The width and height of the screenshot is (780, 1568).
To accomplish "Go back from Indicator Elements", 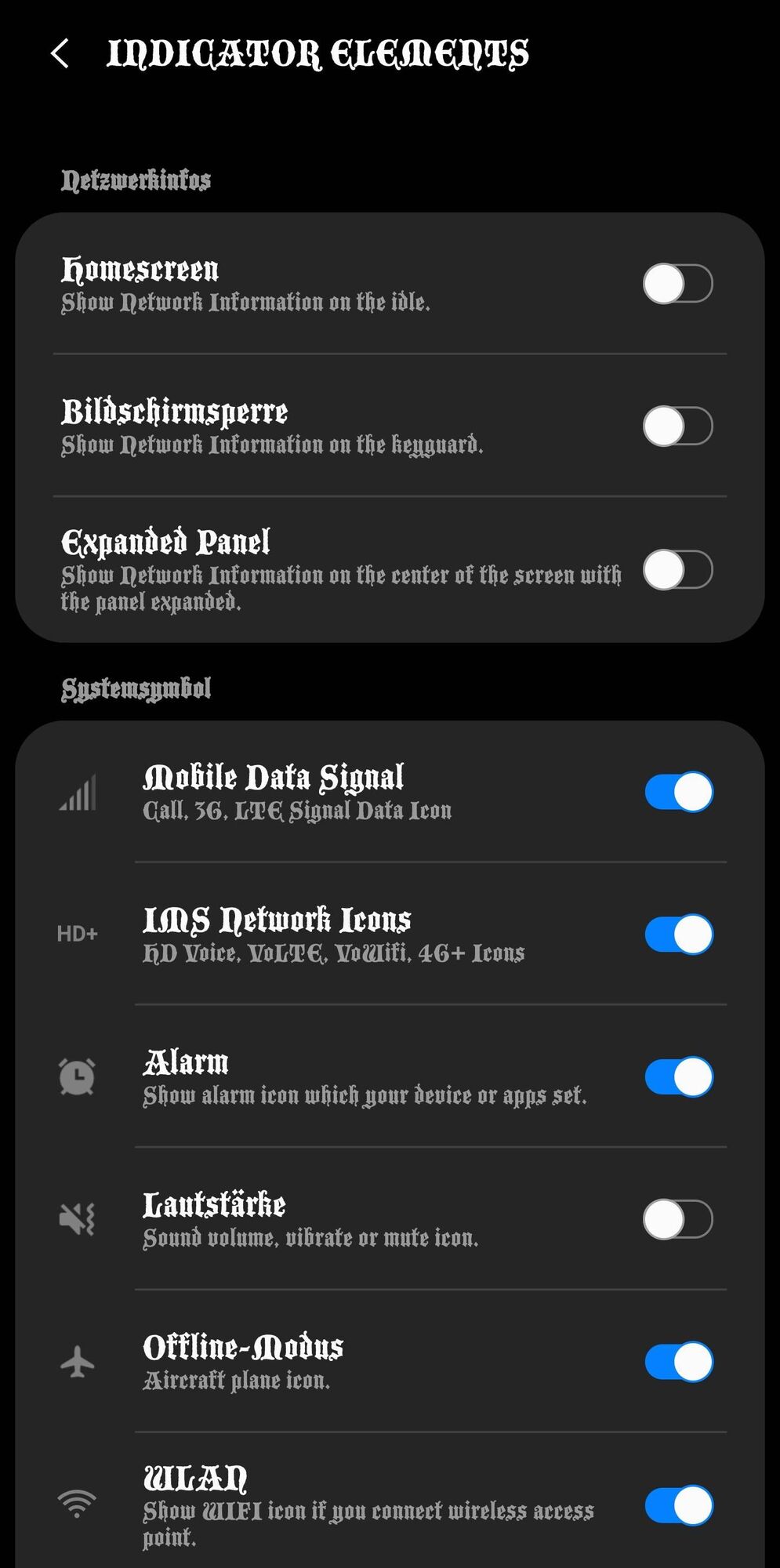I will pyautogui.click(x=60, y=54).
